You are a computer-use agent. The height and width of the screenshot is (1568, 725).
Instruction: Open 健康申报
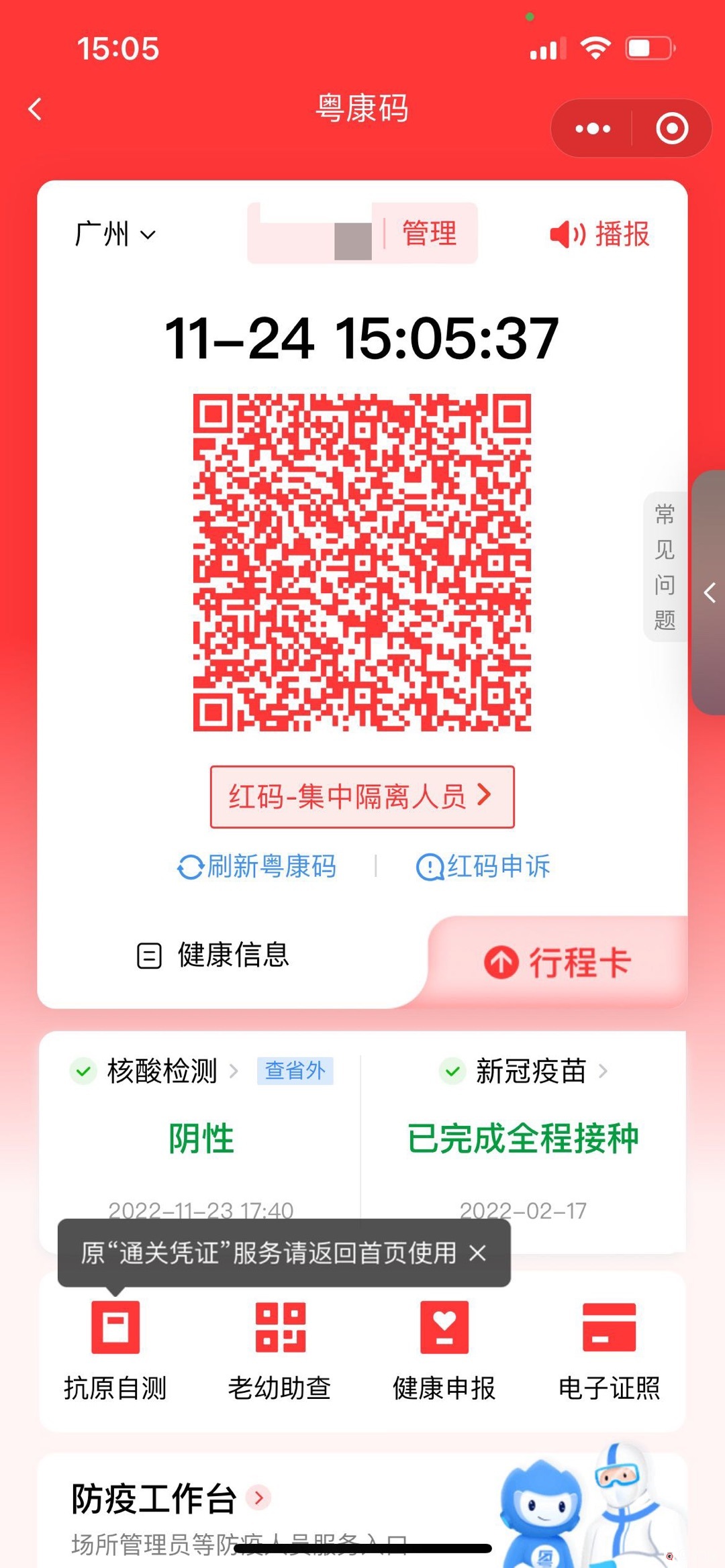click(x=444, y=1349)
